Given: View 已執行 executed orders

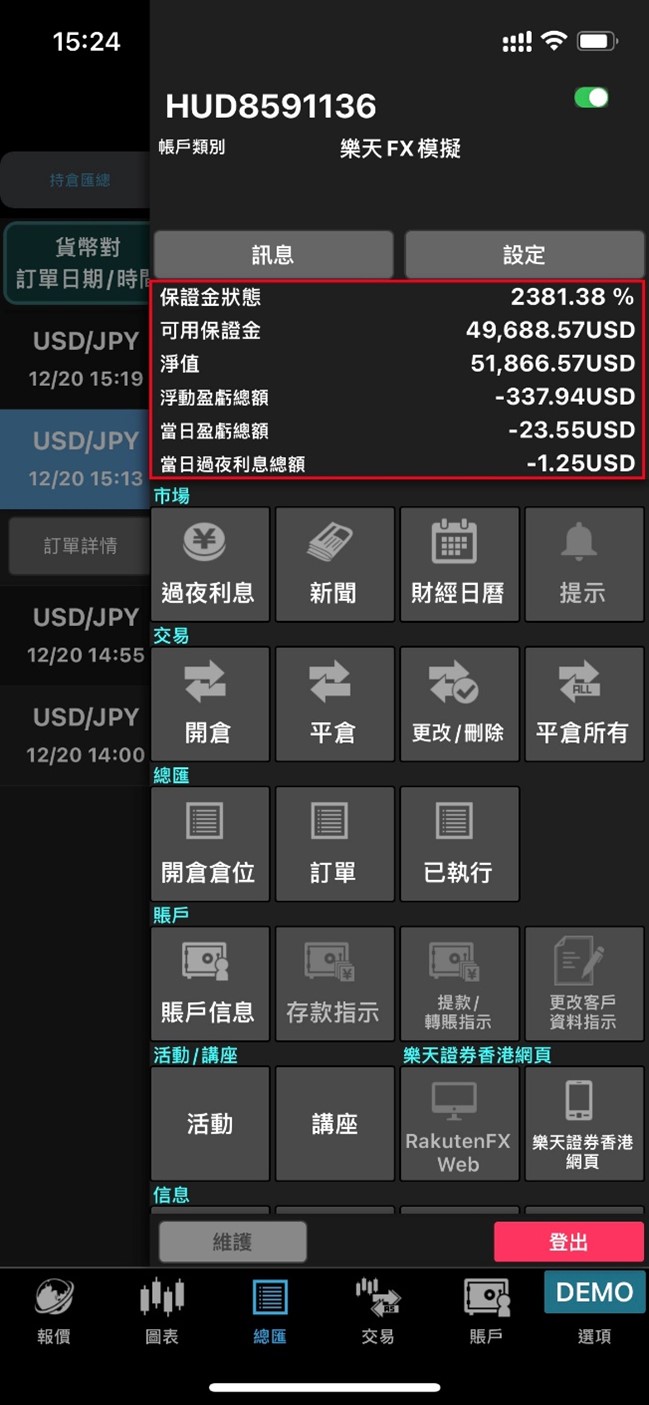Looking at the screenshot, I should click(x=459, y=844).
